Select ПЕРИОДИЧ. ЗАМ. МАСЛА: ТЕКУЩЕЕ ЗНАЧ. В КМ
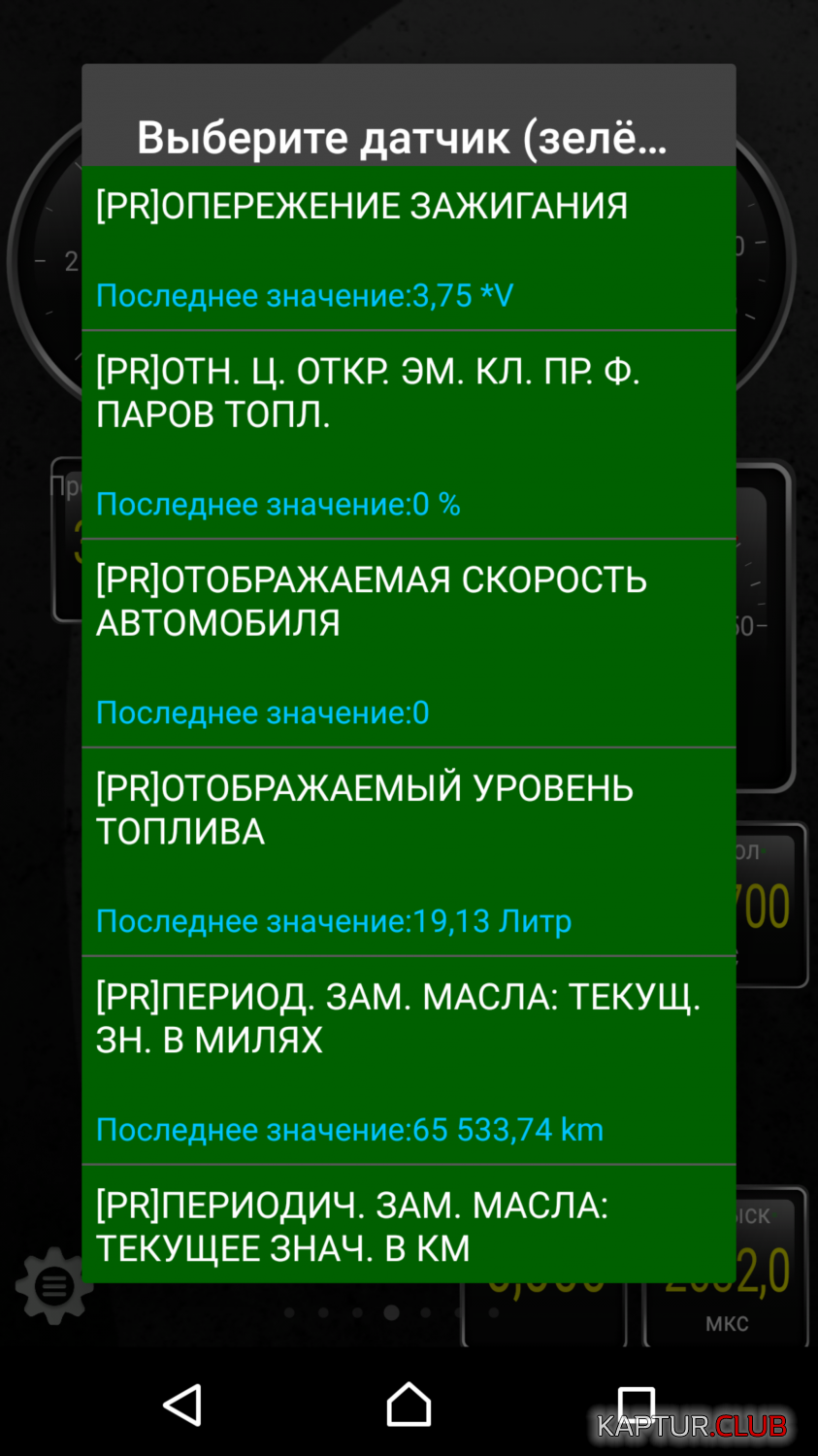818x1456 pixels. (409, 1224)
